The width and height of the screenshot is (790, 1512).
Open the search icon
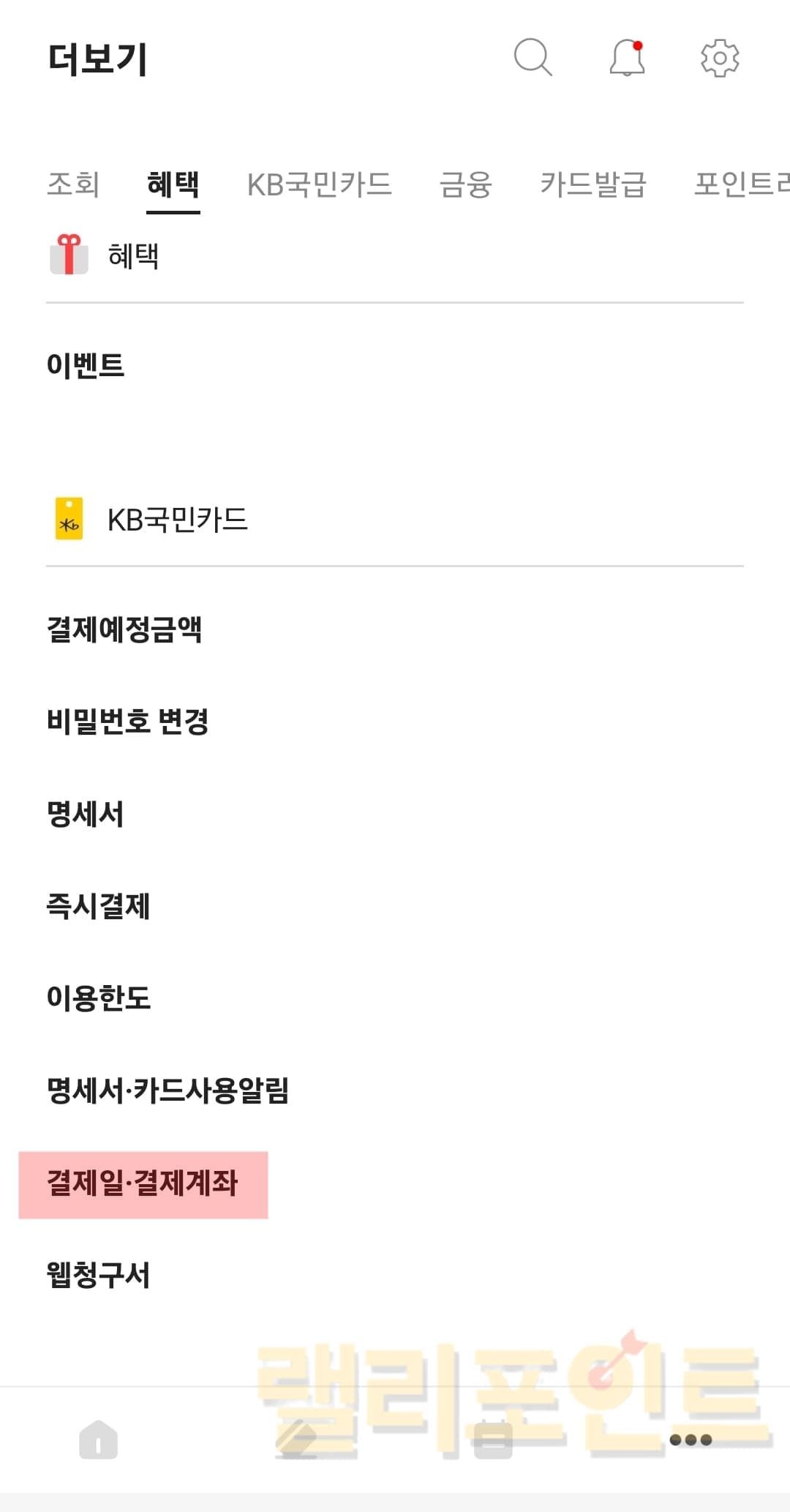click(533, 57)
